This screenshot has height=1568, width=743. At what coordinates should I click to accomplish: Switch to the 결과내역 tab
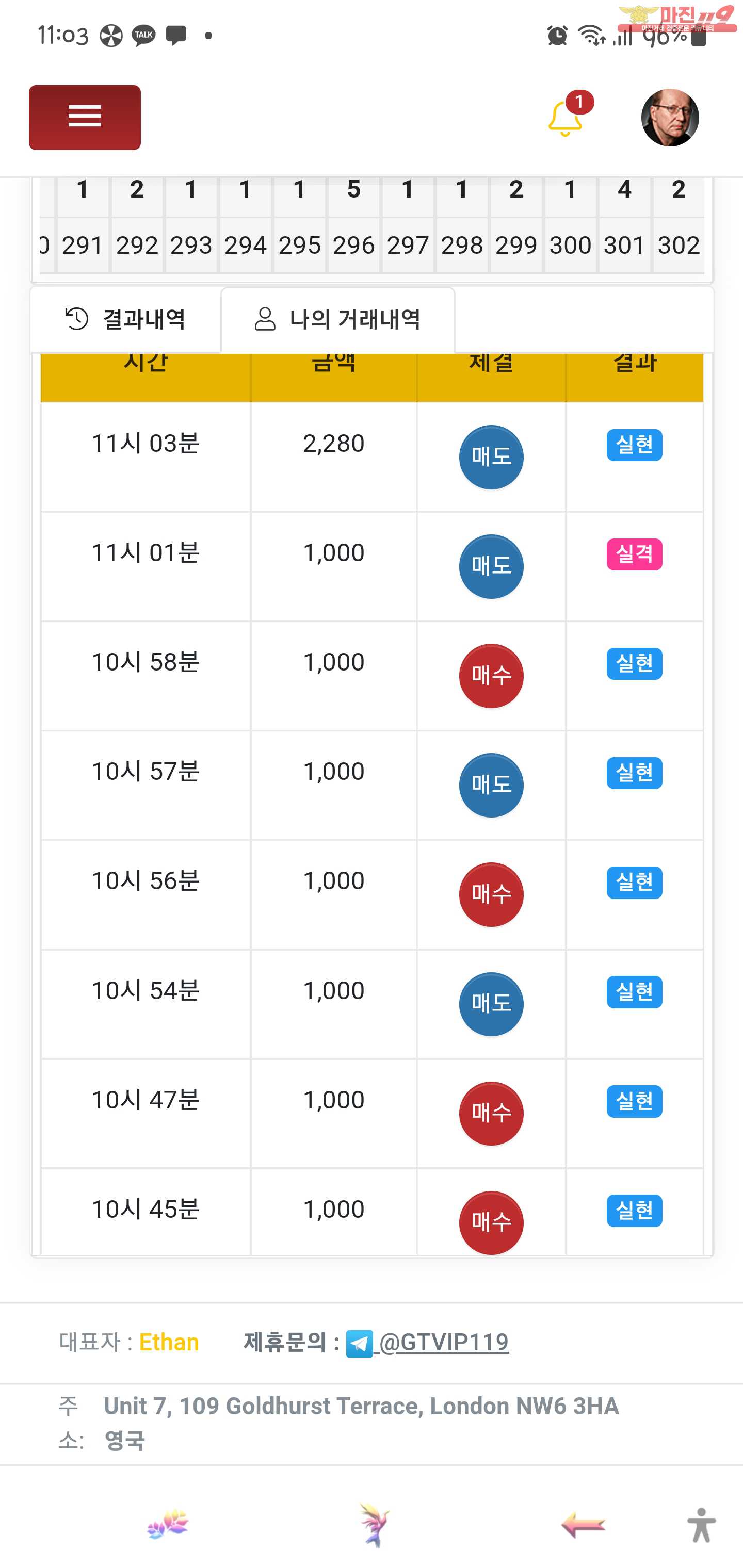125,320
